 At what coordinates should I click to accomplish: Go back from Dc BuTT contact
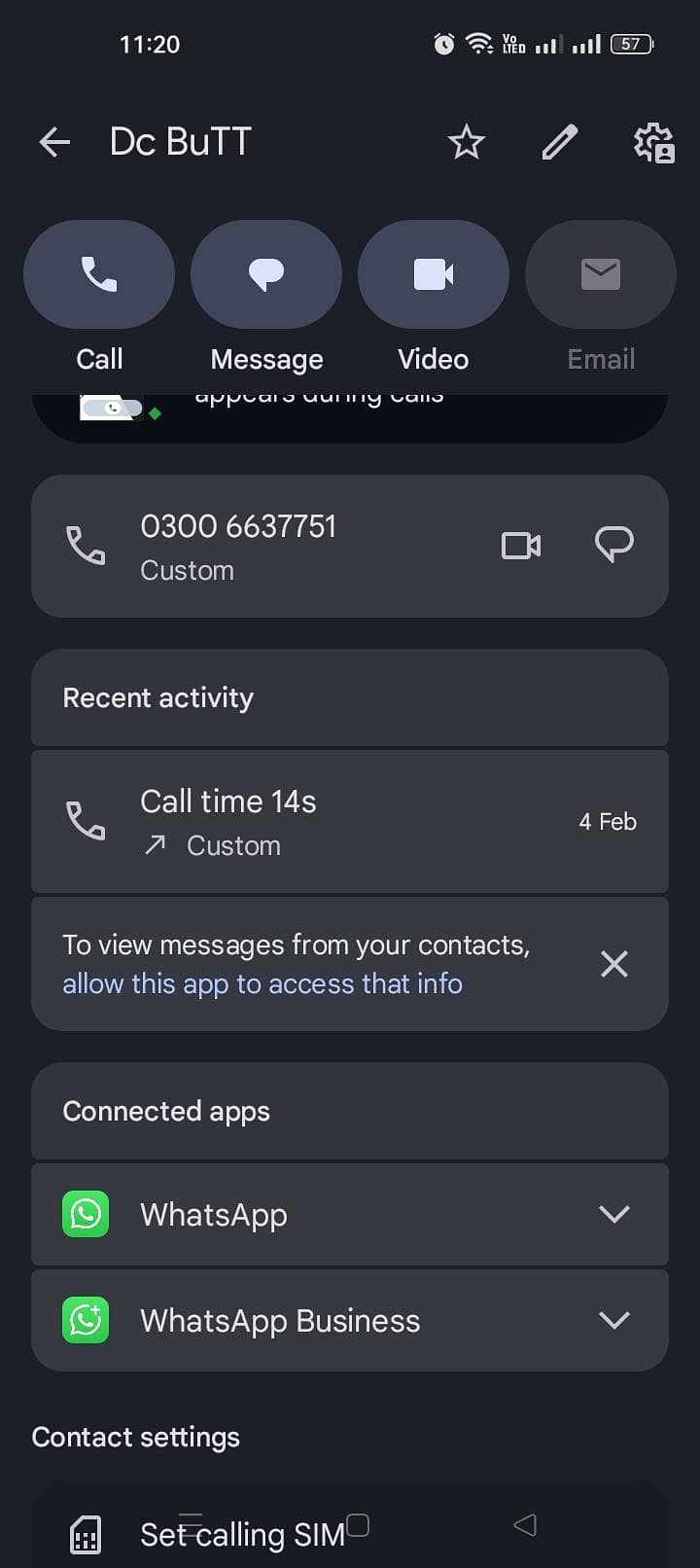pos(54,143)
